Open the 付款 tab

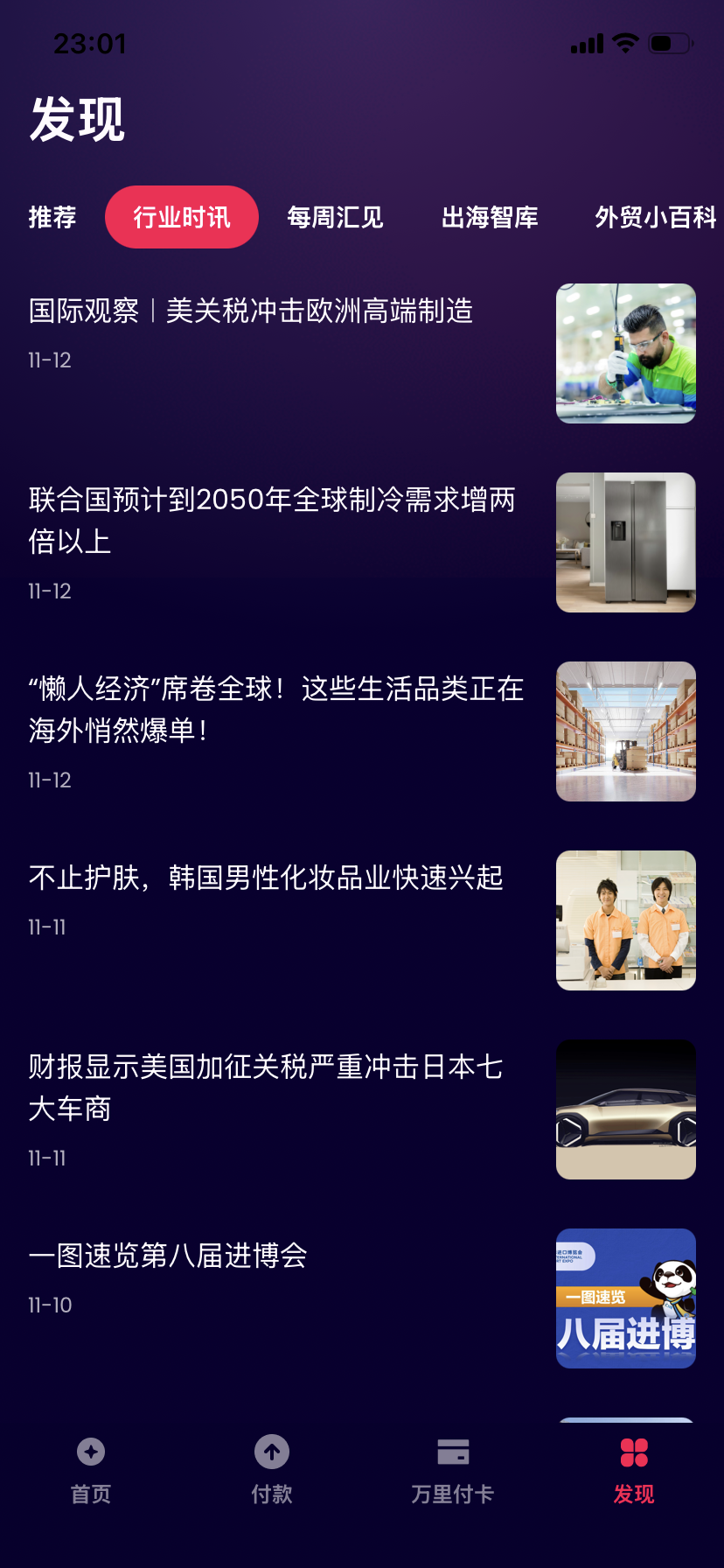pyautogui.click(x=272, y=1471)
